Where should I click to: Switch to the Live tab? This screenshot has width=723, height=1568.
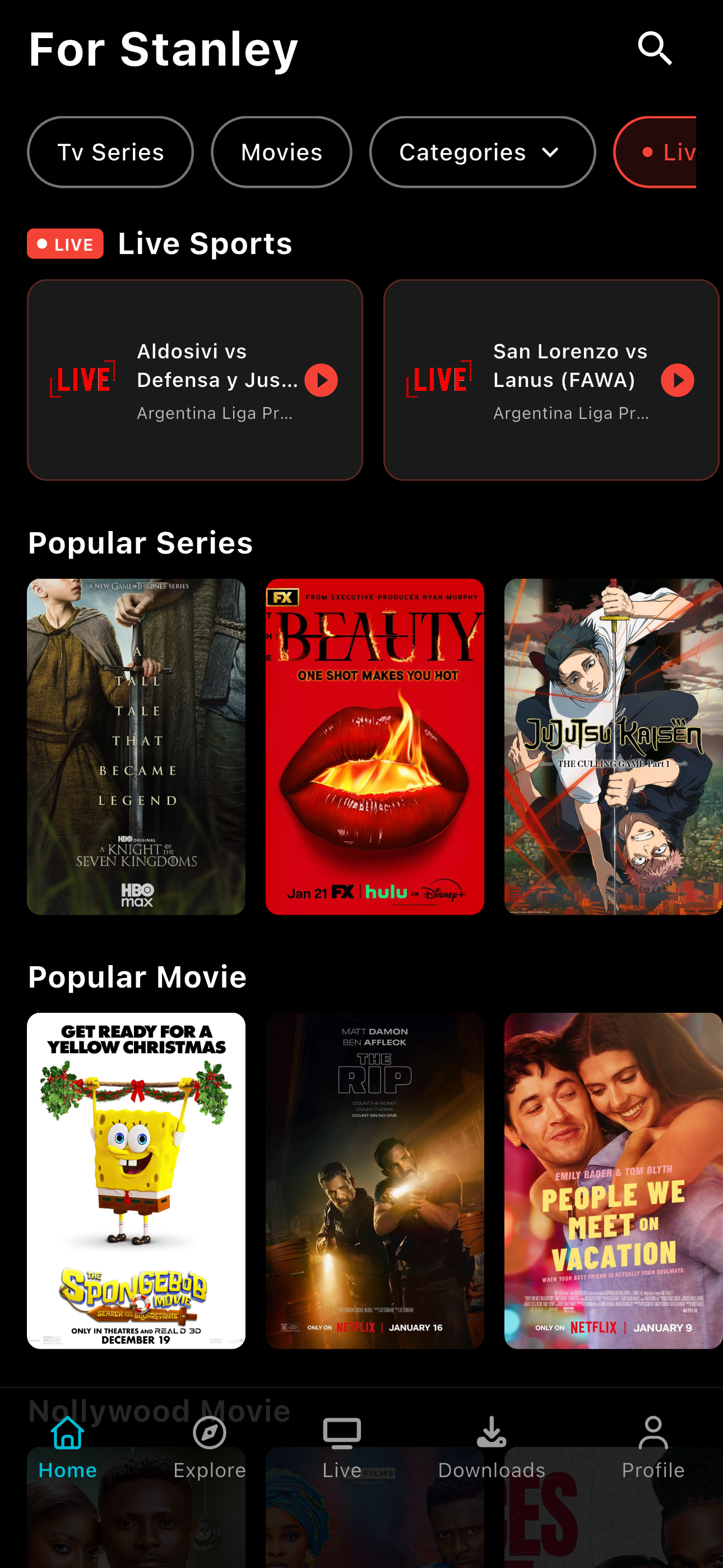click(341, 1447)
